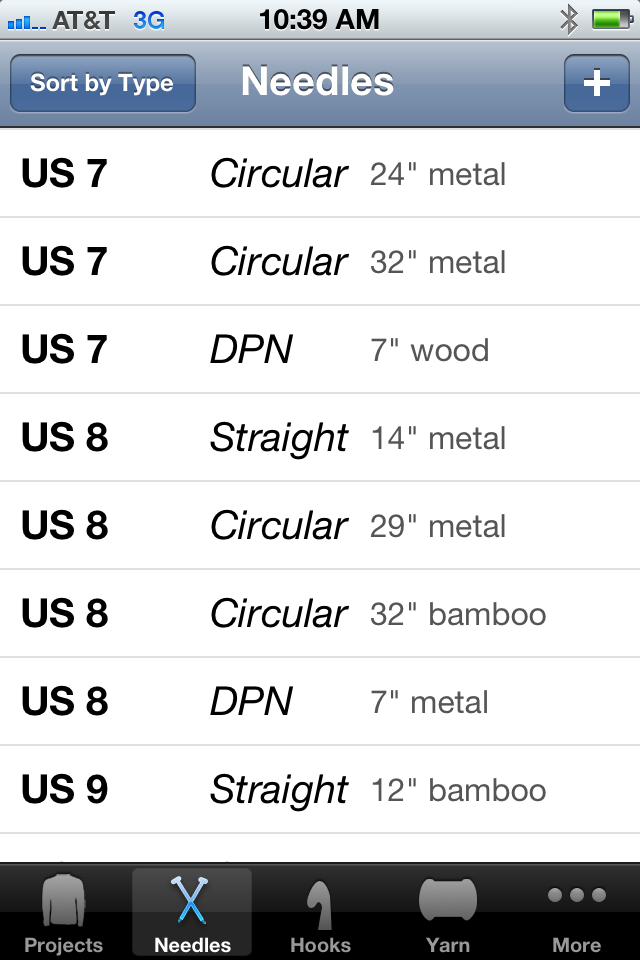Tap the Sort by Type button

point(102,83)
